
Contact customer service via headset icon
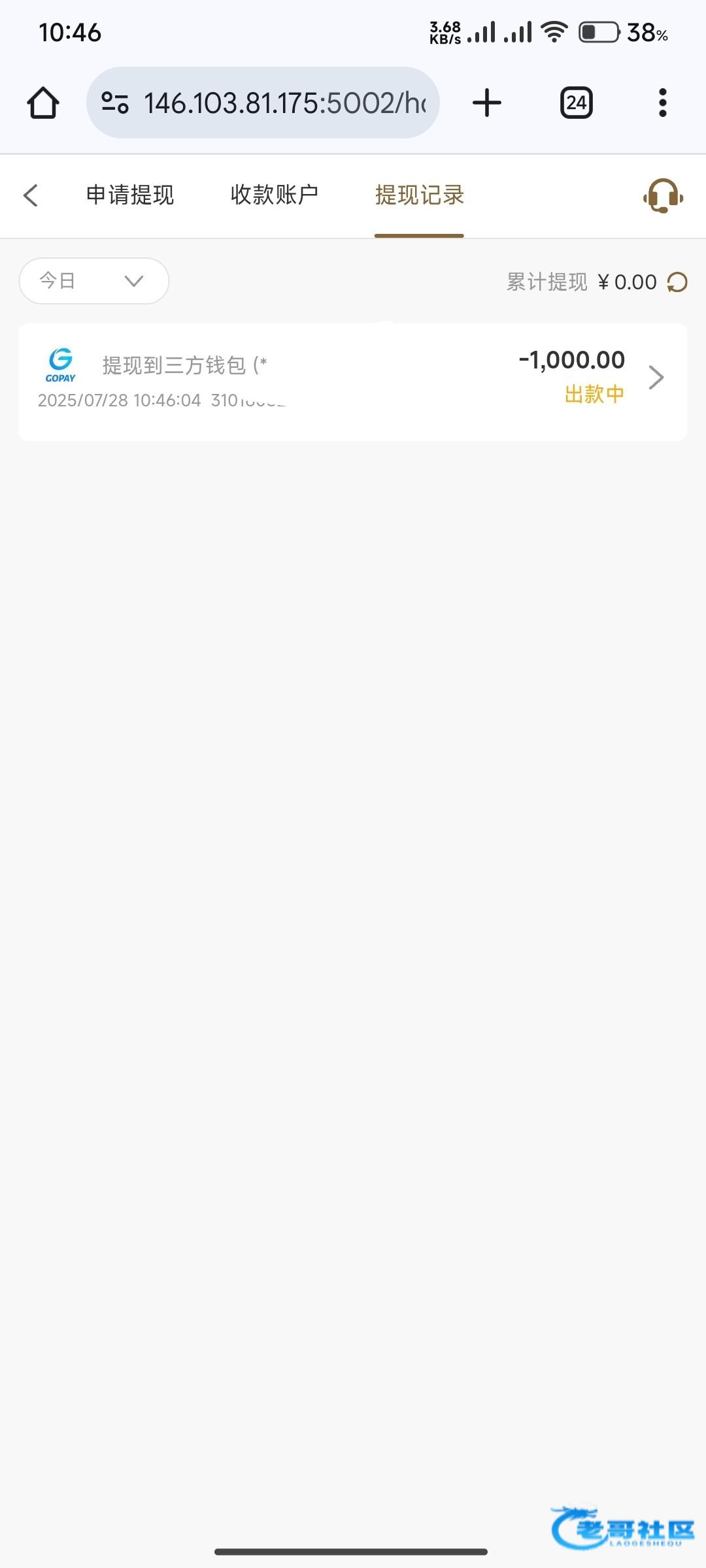tap(663, 195)
